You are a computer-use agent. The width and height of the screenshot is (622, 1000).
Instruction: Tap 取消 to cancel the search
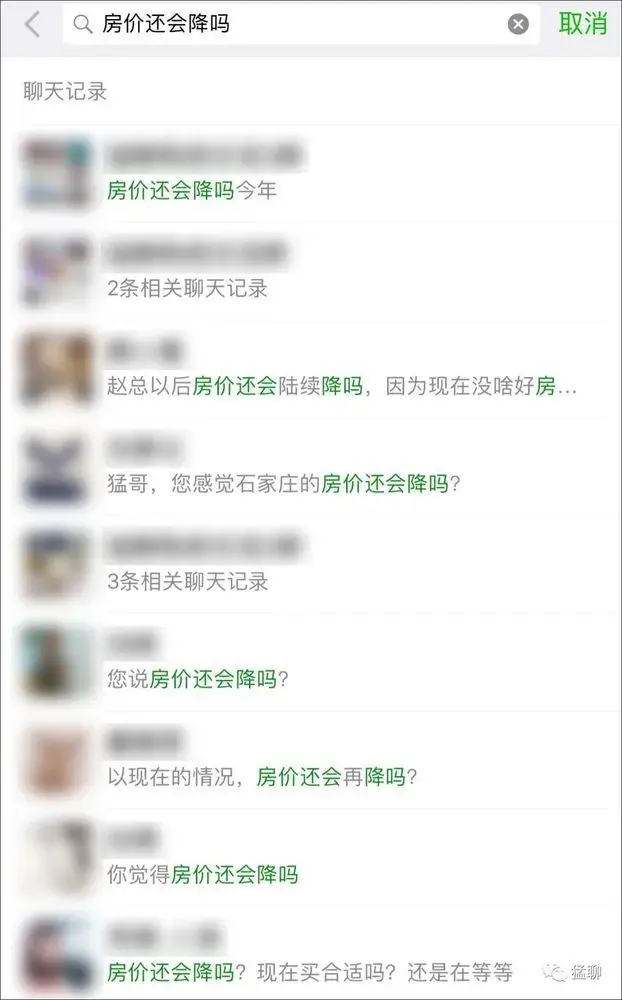(x=582, y=24)
